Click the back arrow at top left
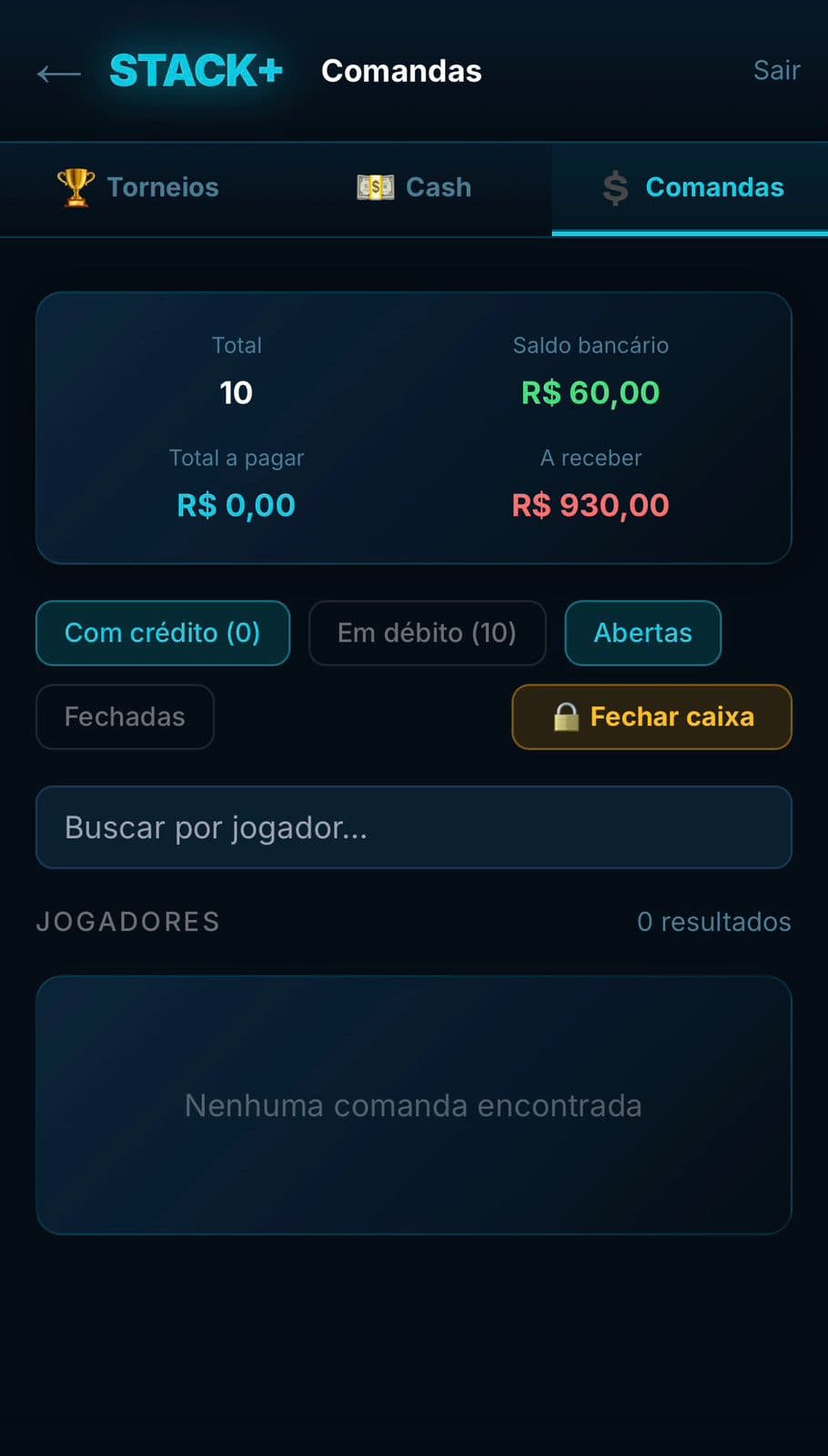This screenshot has height=1456, width=828. coord(56,73)
